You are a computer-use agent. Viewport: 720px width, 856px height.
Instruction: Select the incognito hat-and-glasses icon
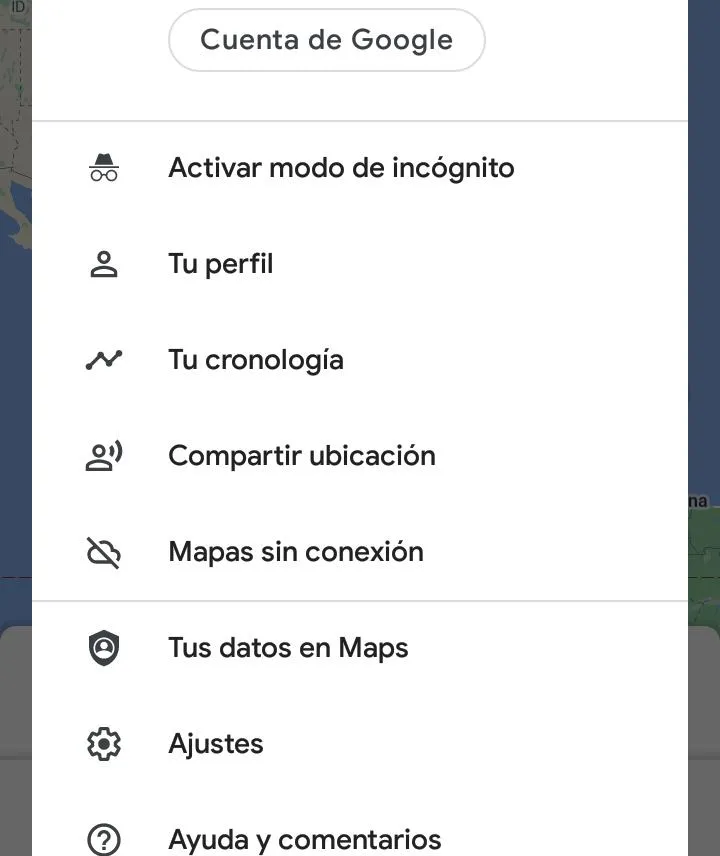(104, 167)
